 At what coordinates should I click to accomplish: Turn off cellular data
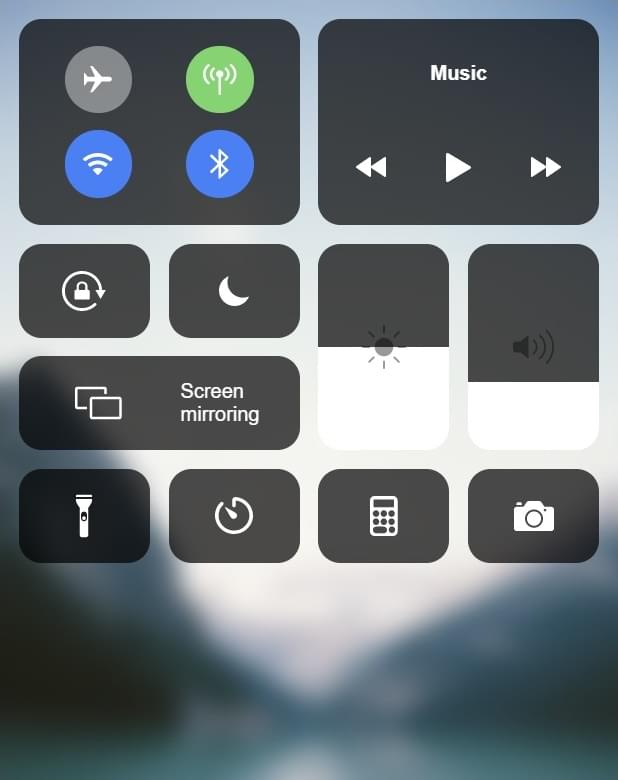pos(219,79)
